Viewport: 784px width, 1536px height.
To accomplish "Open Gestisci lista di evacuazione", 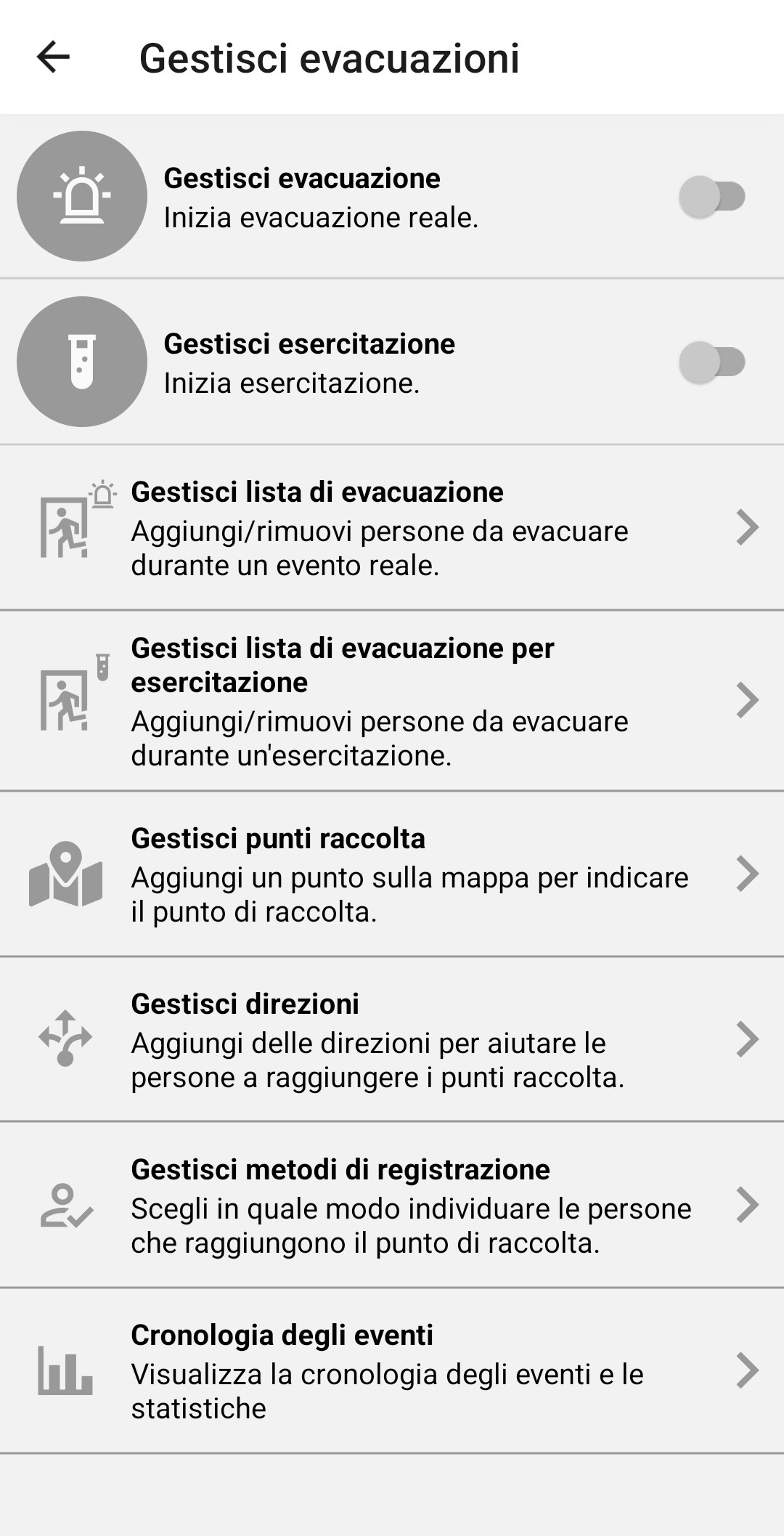I will point(392,528).
